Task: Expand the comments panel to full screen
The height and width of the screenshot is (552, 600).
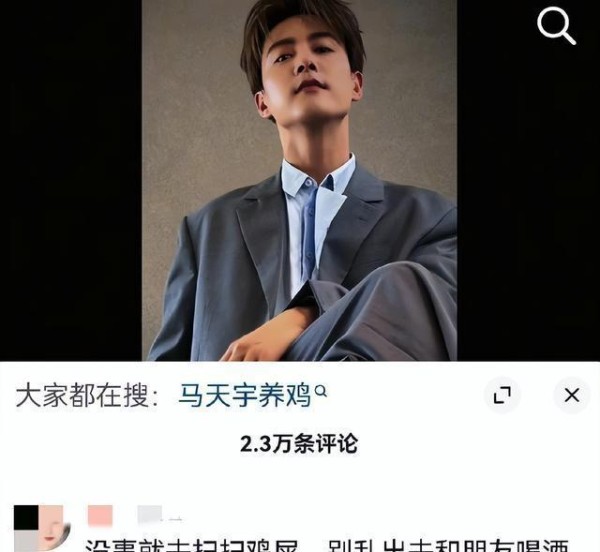Action: click(502, 396)
